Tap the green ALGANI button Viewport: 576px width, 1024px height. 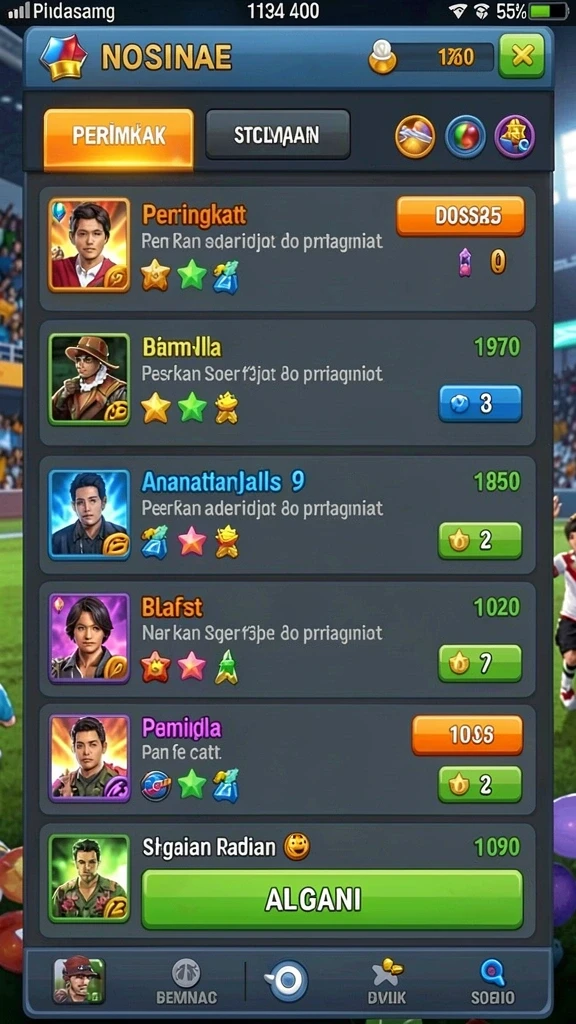332,899
